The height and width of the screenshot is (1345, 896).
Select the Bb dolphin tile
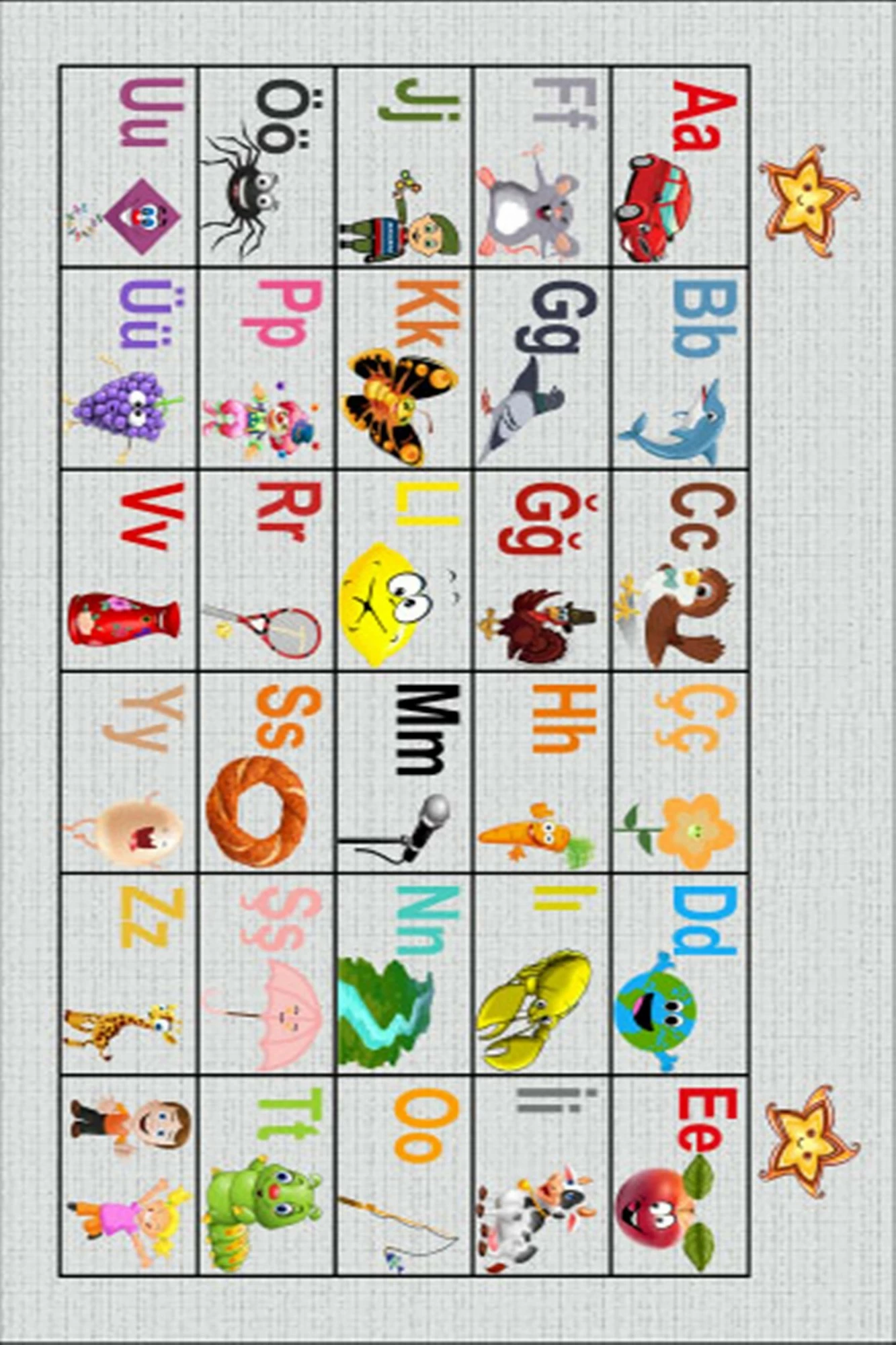point(679,369)
